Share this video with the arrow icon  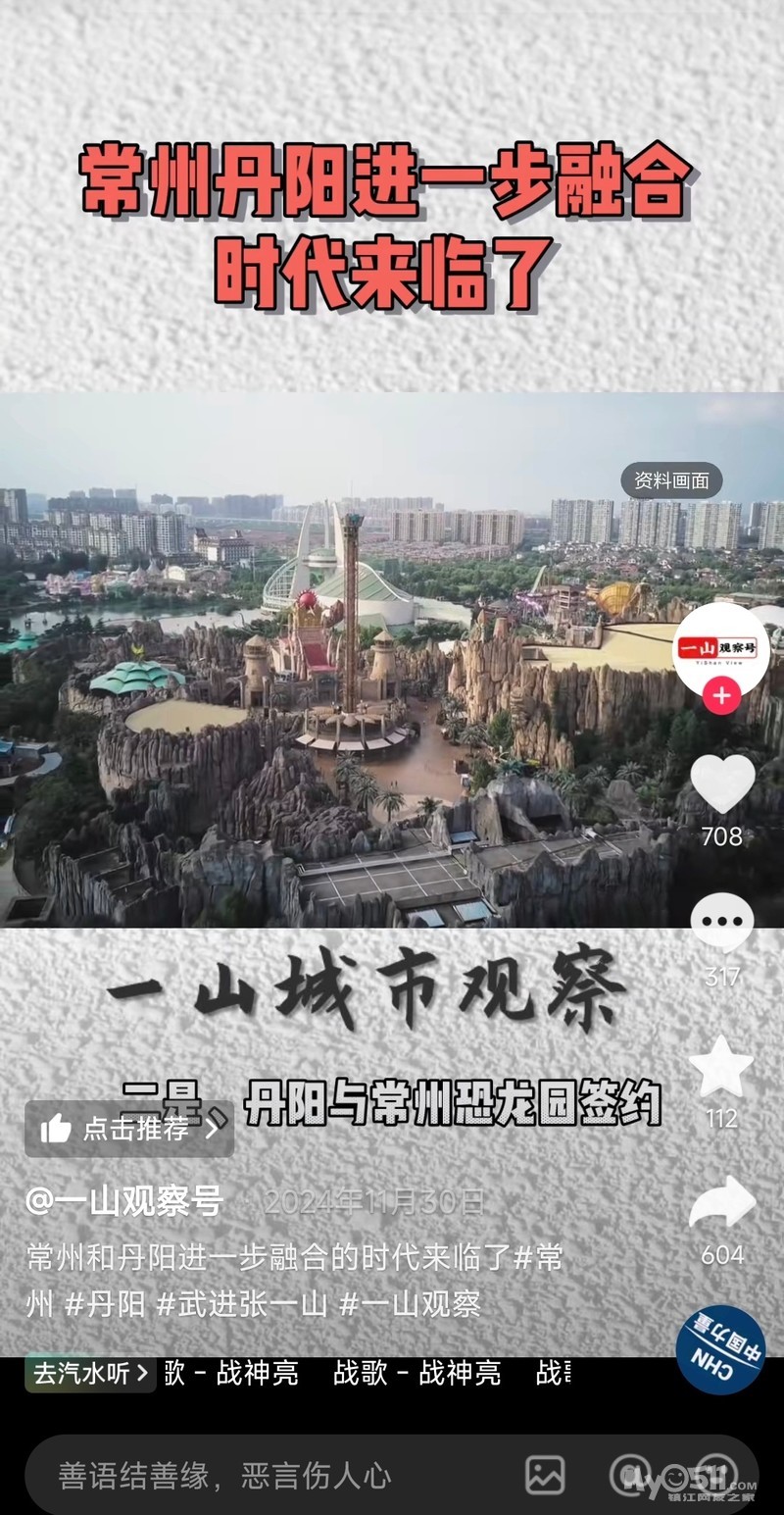722,1205
